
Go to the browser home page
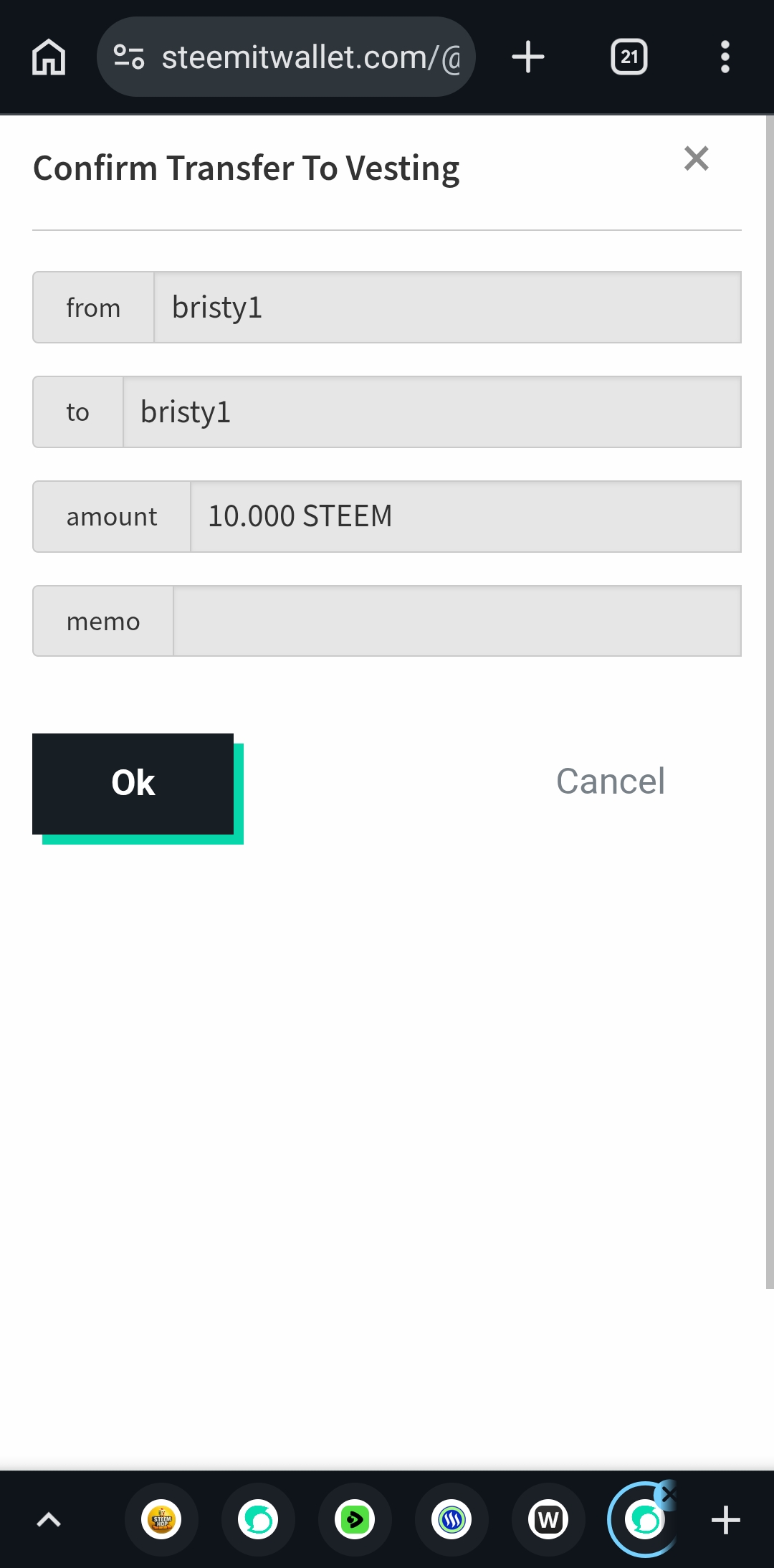coord(49,57)
